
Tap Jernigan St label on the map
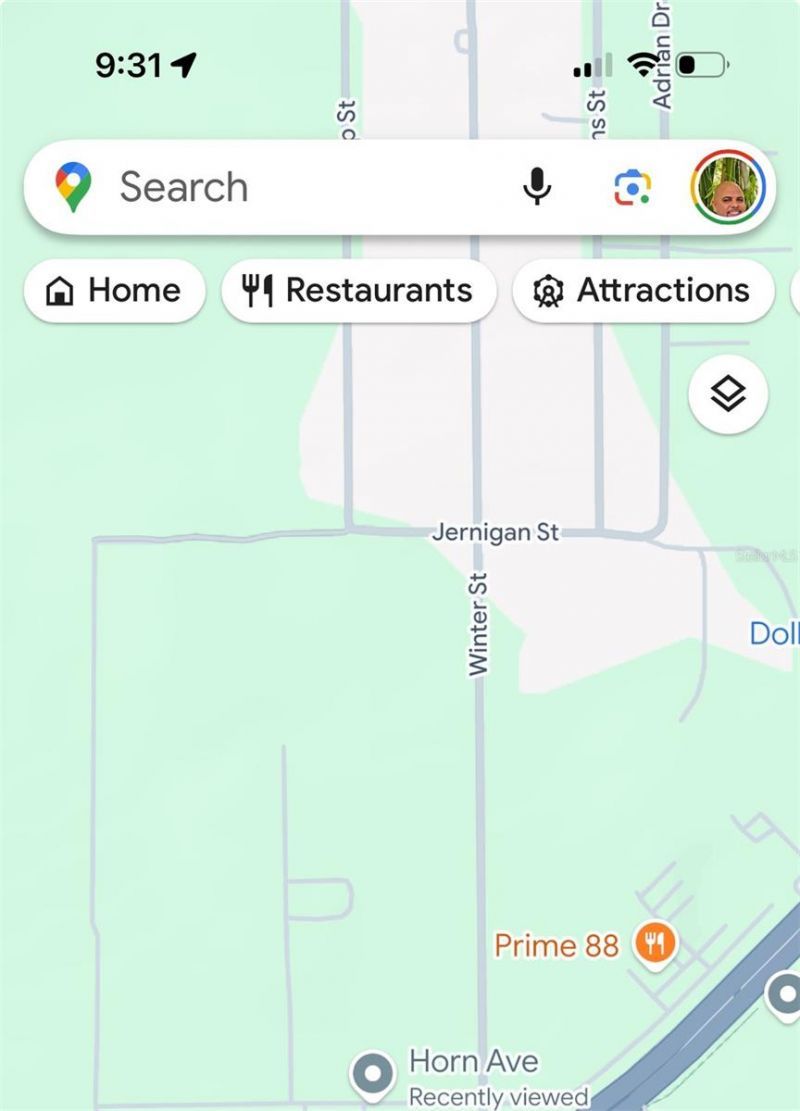coord(497,533)
